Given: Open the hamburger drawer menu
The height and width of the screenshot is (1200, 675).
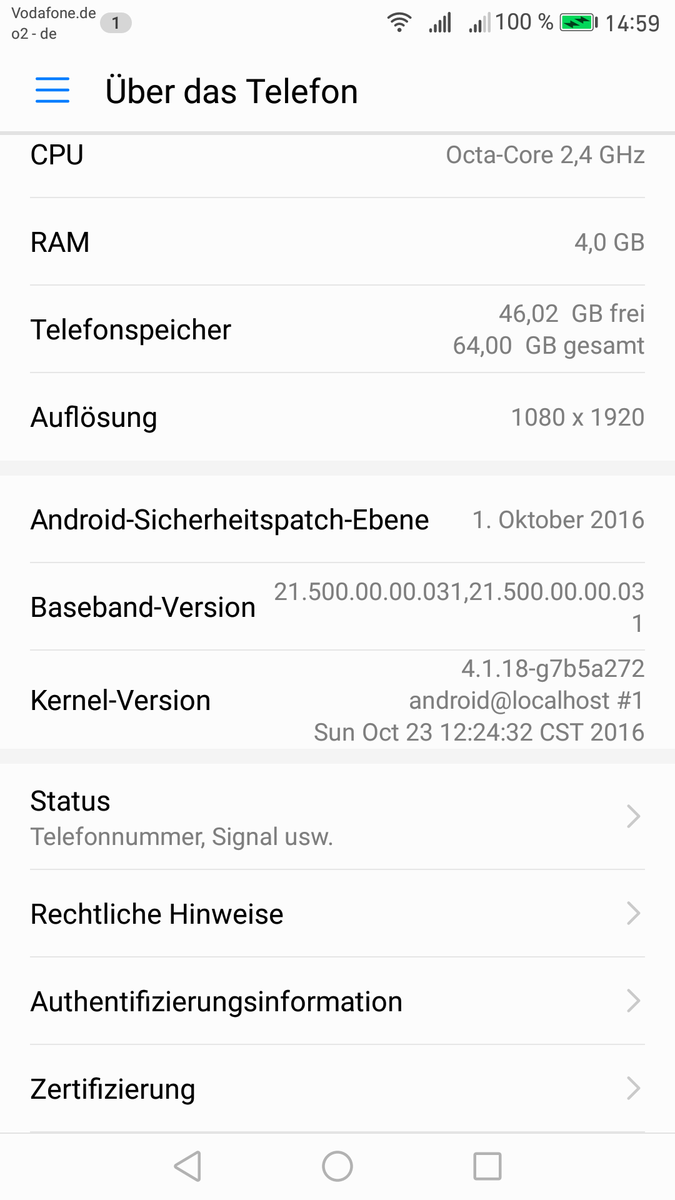Looking at the screenshot, I should (52, 91).
